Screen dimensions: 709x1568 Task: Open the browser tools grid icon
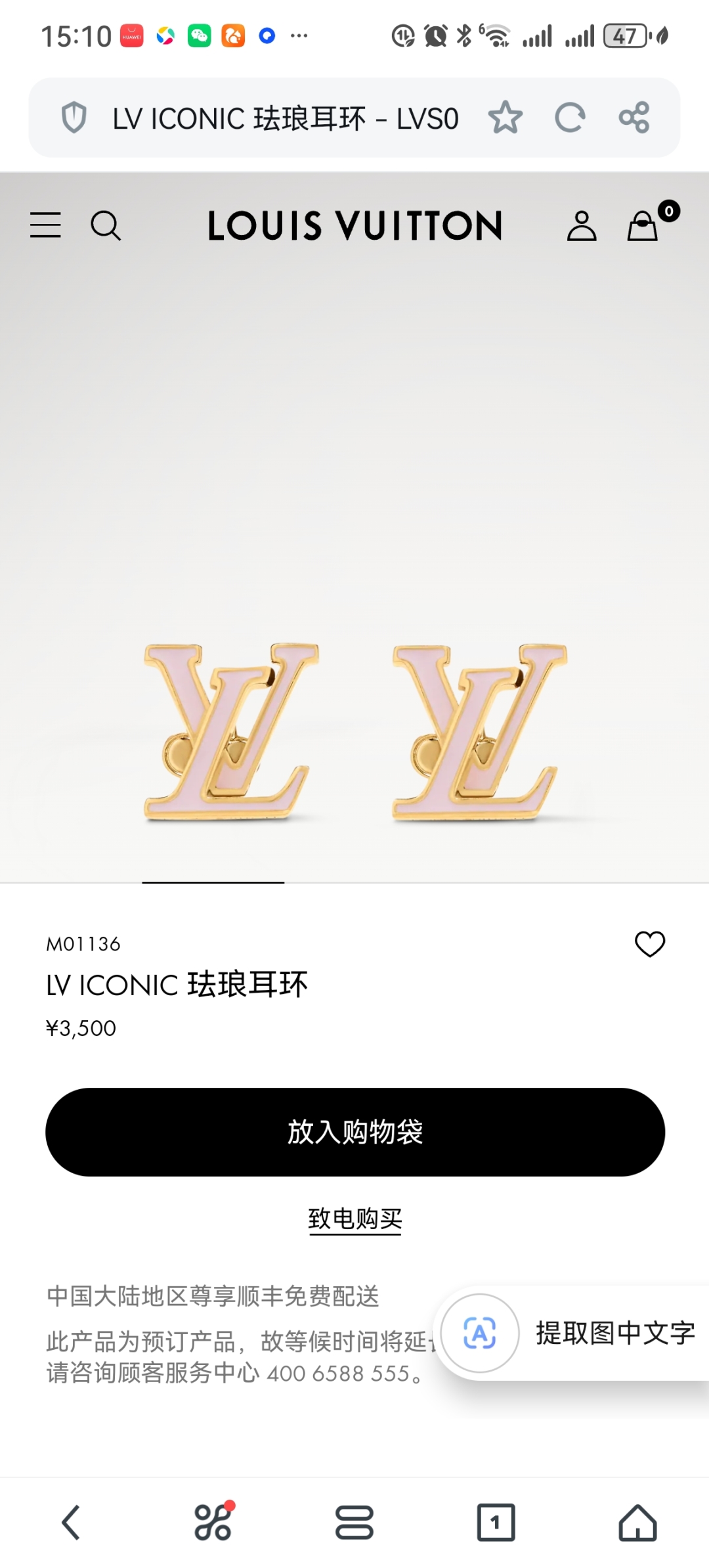213,1522
